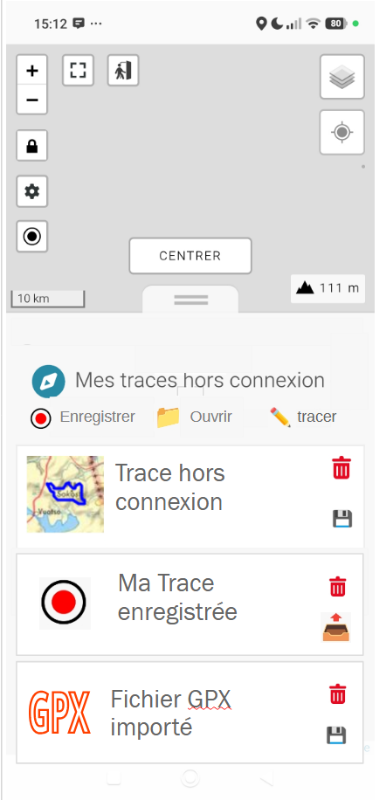
Task: Toggle fullscreen map view
Action: coord(78,70)
